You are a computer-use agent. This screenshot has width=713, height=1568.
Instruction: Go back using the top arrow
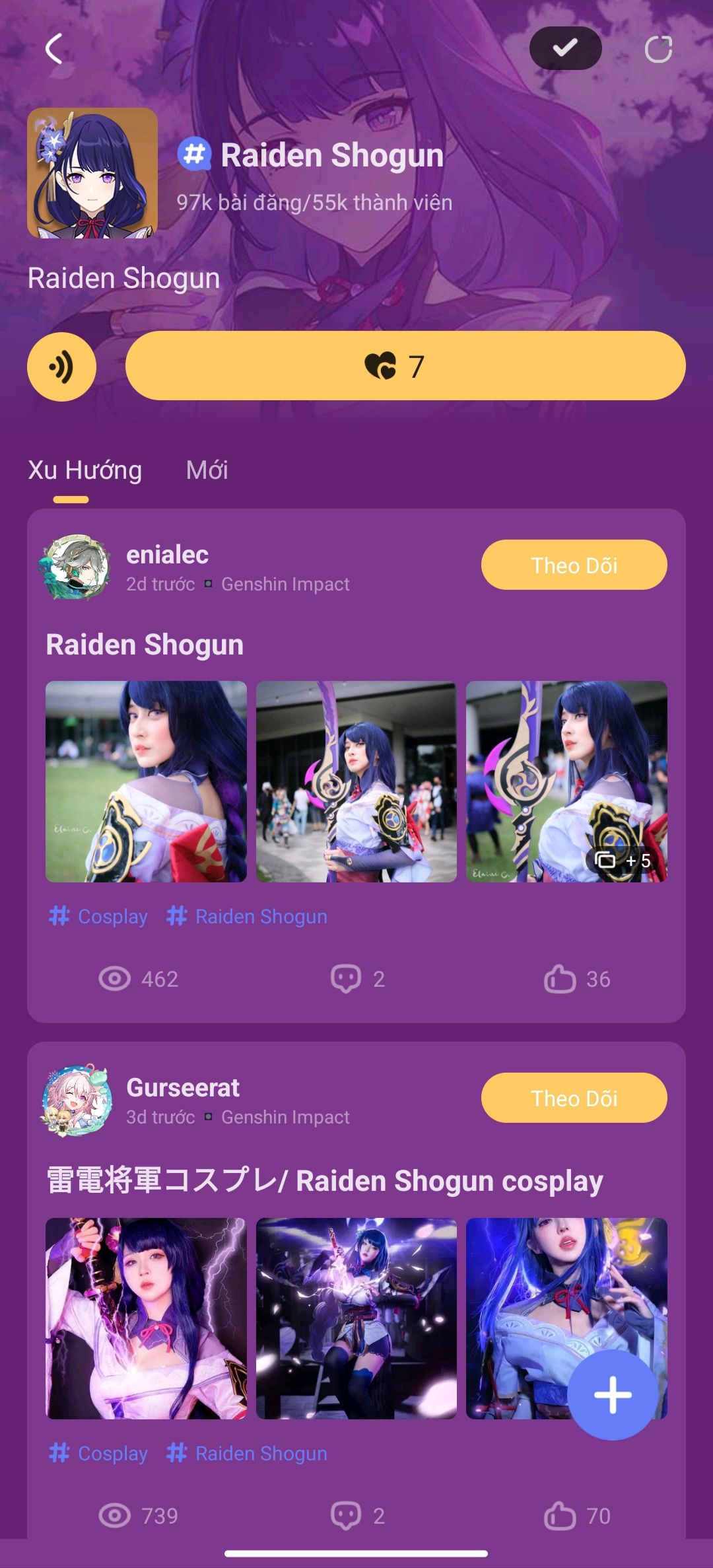(54, 49)
